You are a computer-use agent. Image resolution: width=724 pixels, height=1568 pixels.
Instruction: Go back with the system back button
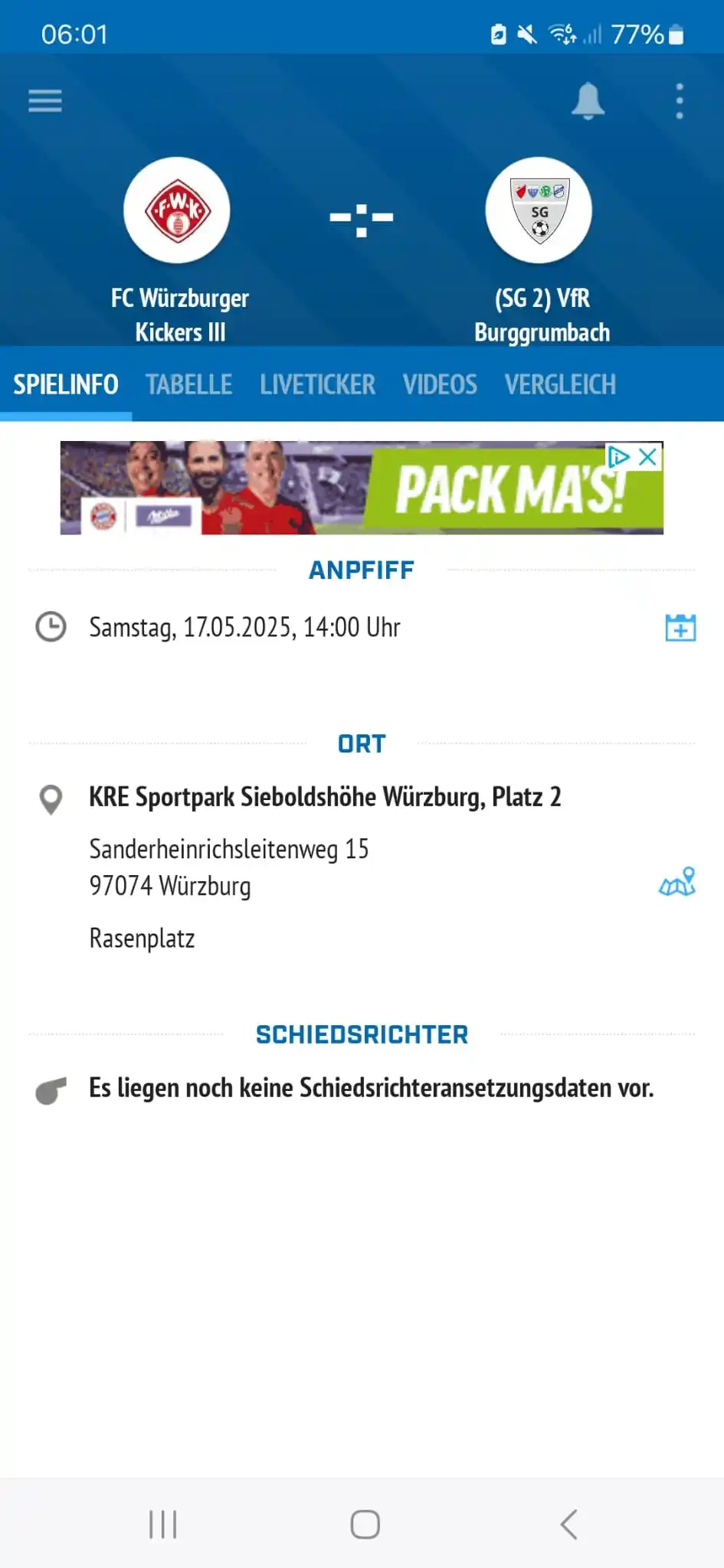(568, 1524)
